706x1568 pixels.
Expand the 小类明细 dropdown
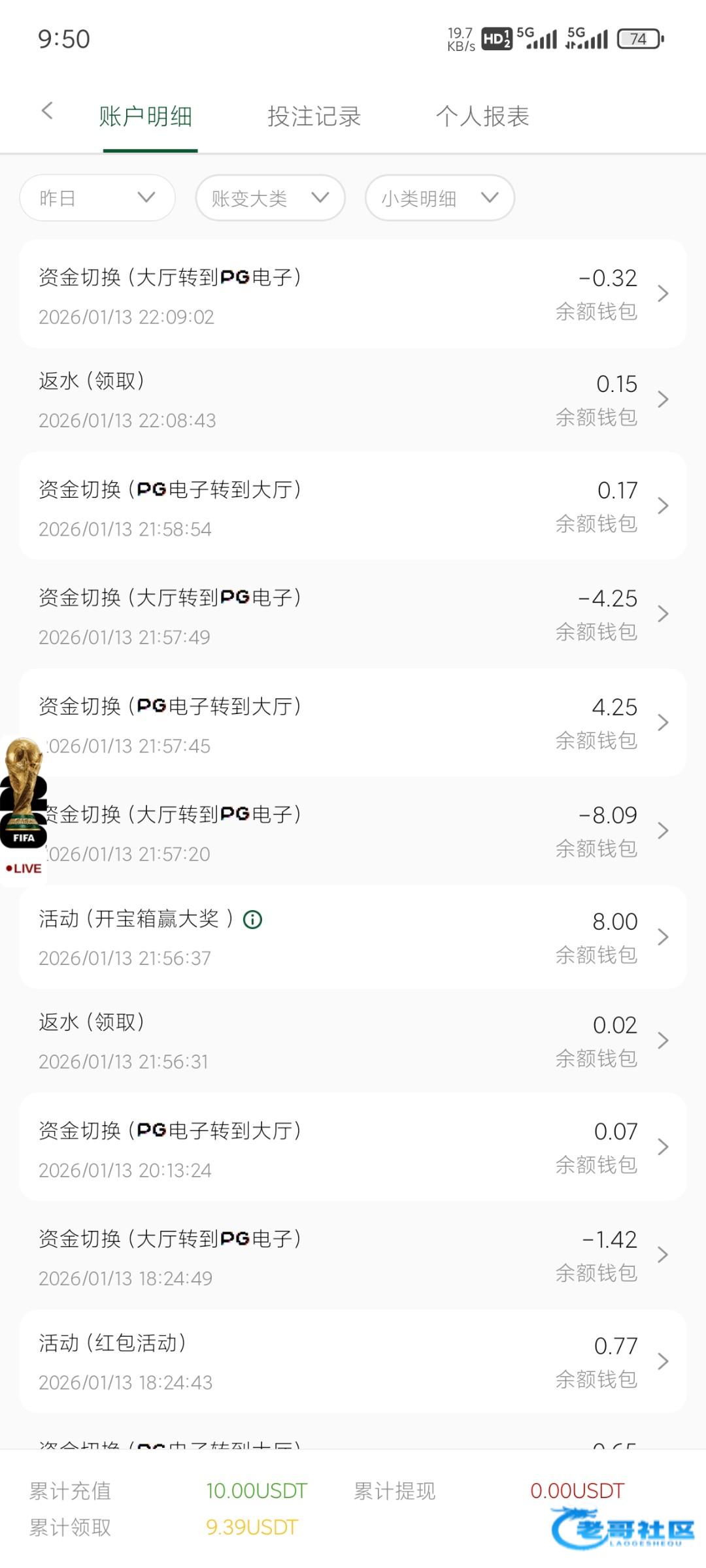click(x=439, y=198)
